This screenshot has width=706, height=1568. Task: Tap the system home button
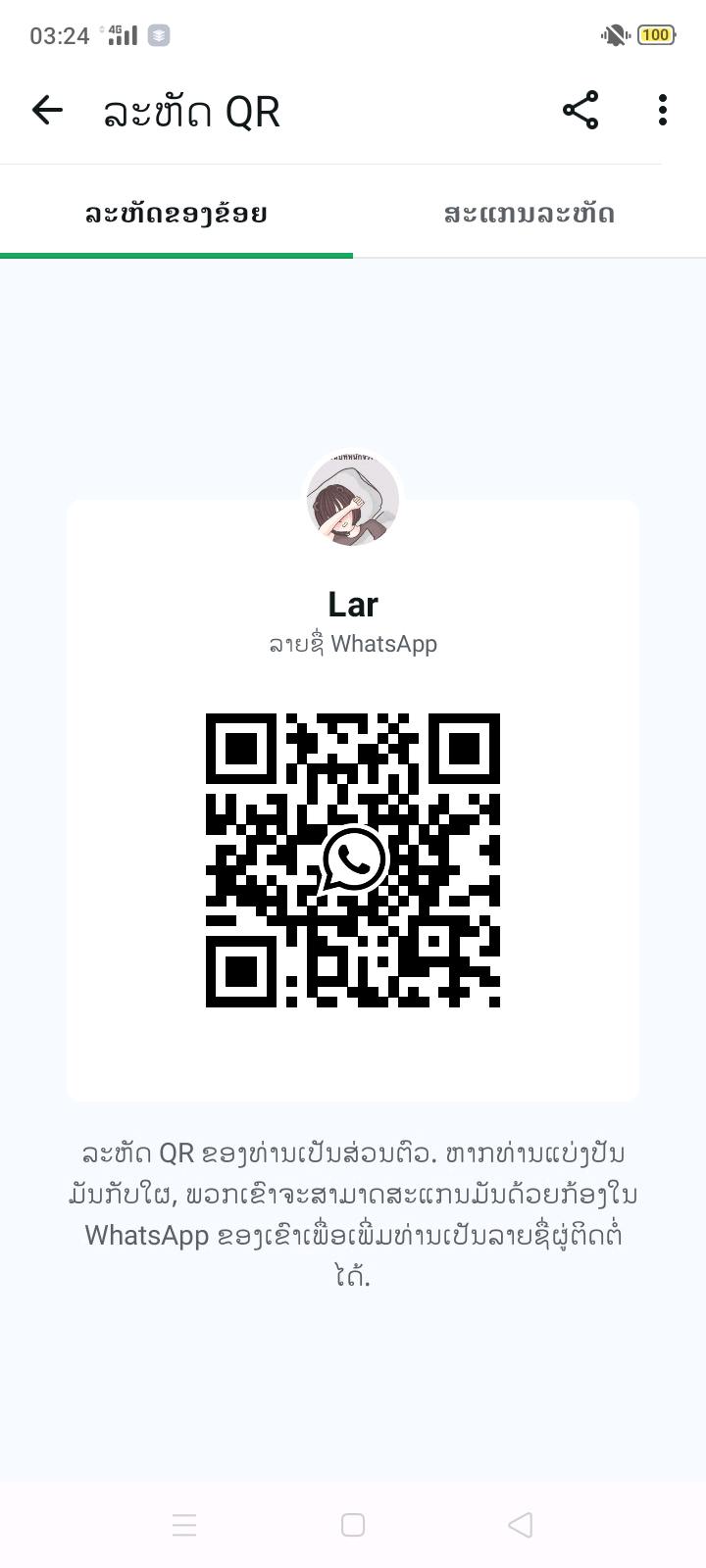pyautogui.click(x=353, y=1525)
